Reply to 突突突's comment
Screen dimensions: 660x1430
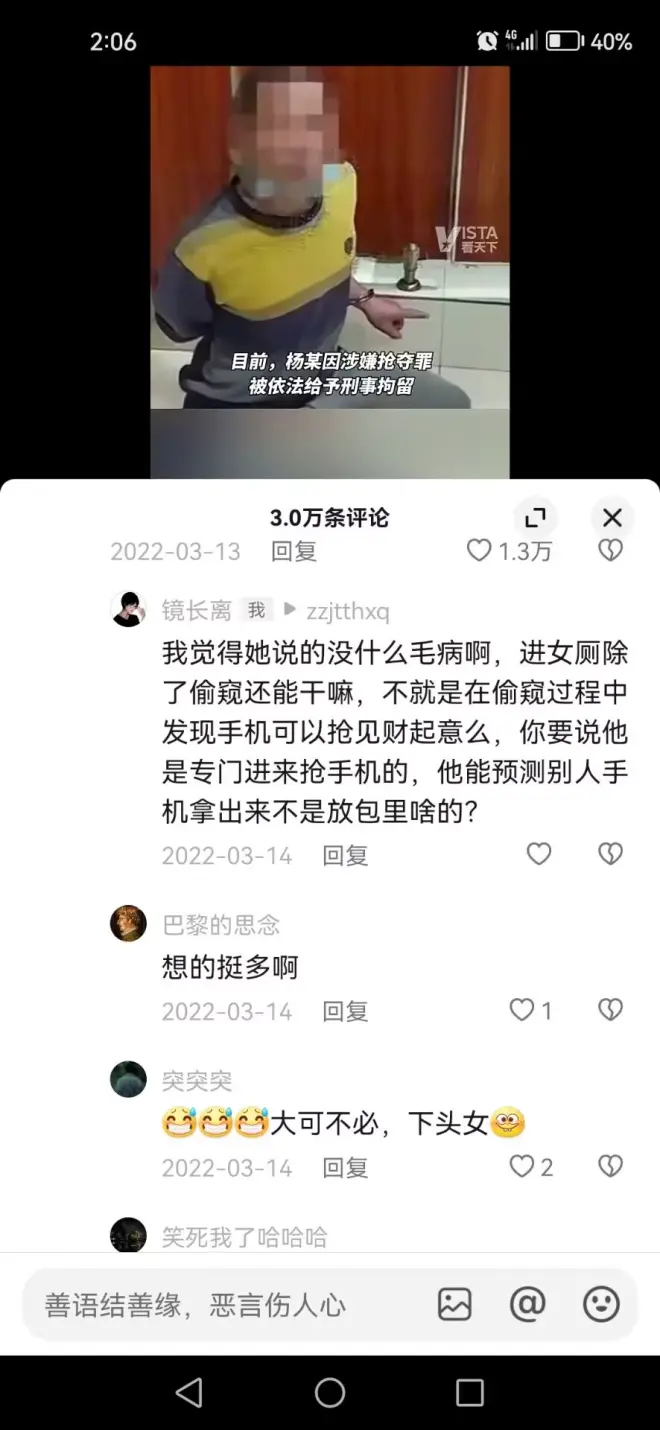click(x=345, y=1168)
